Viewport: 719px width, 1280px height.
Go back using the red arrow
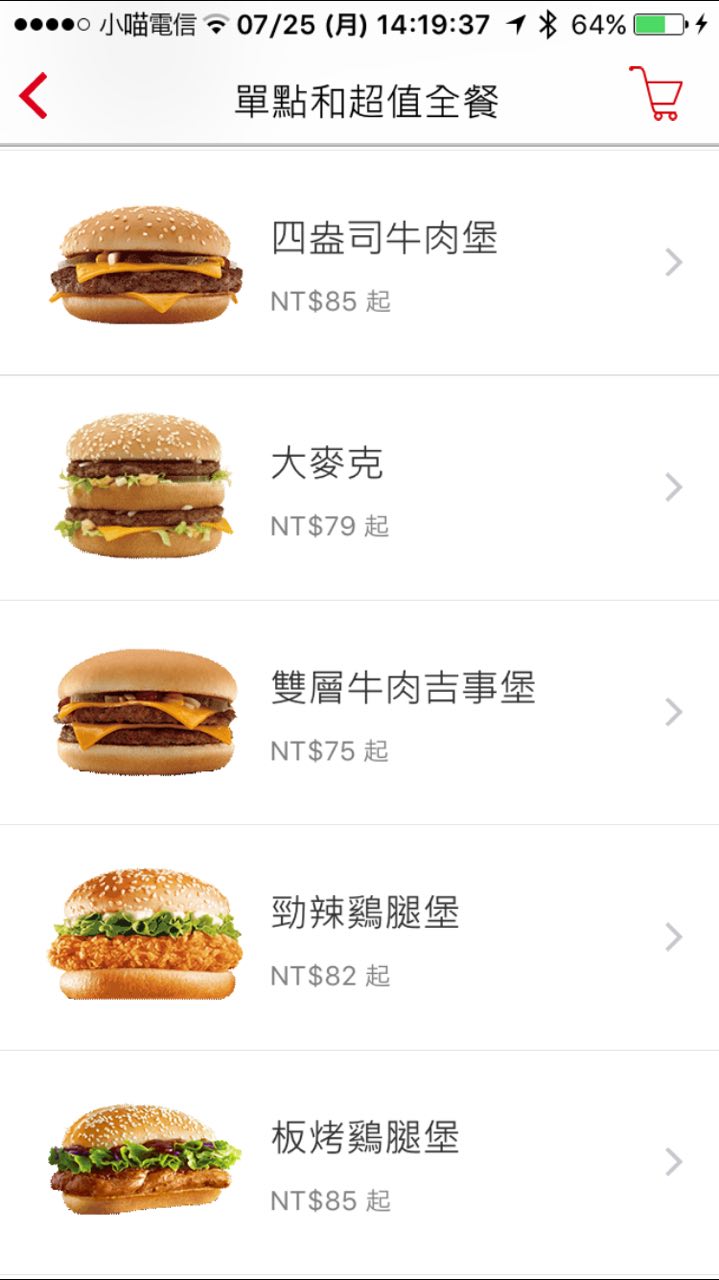33,97
